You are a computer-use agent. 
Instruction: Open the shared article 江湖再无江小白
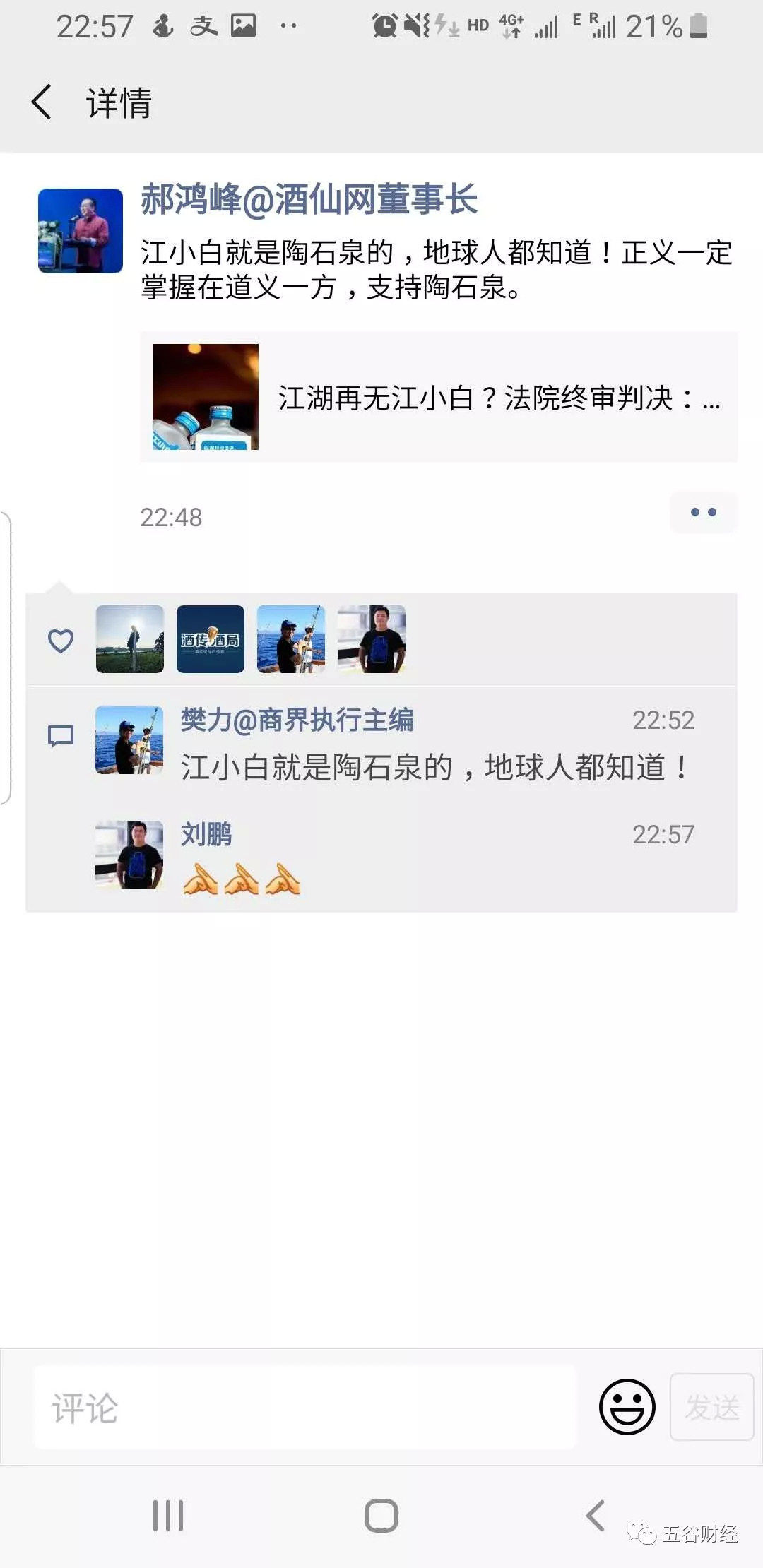pyautogui.click(x=438, y=397)
